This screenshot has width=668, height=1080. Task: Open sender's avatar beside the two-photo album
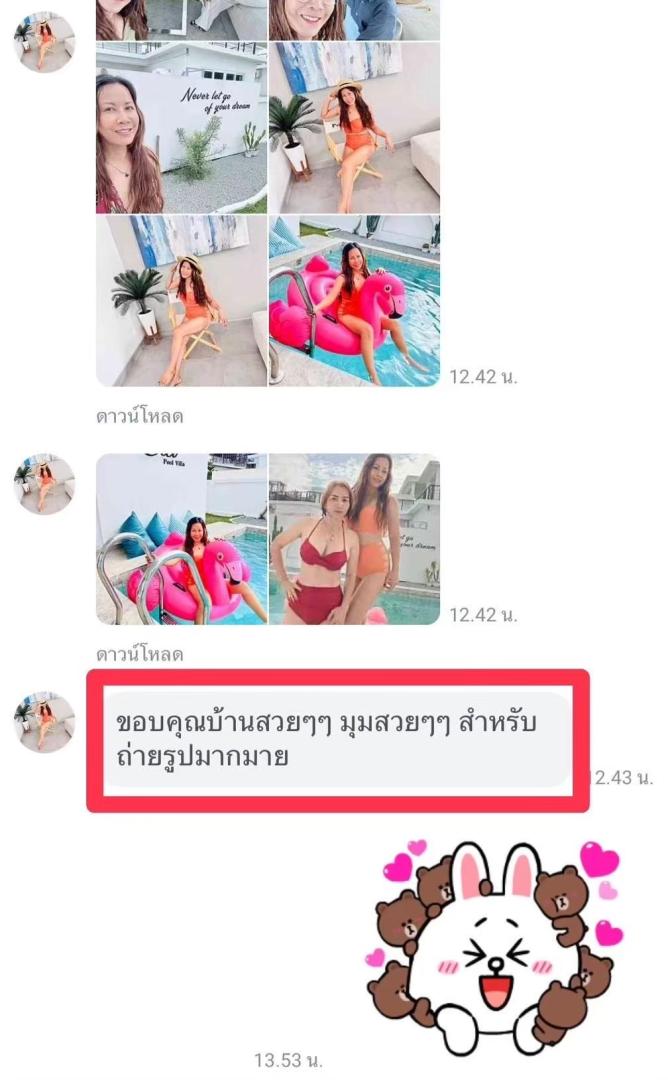pos(44,484)
